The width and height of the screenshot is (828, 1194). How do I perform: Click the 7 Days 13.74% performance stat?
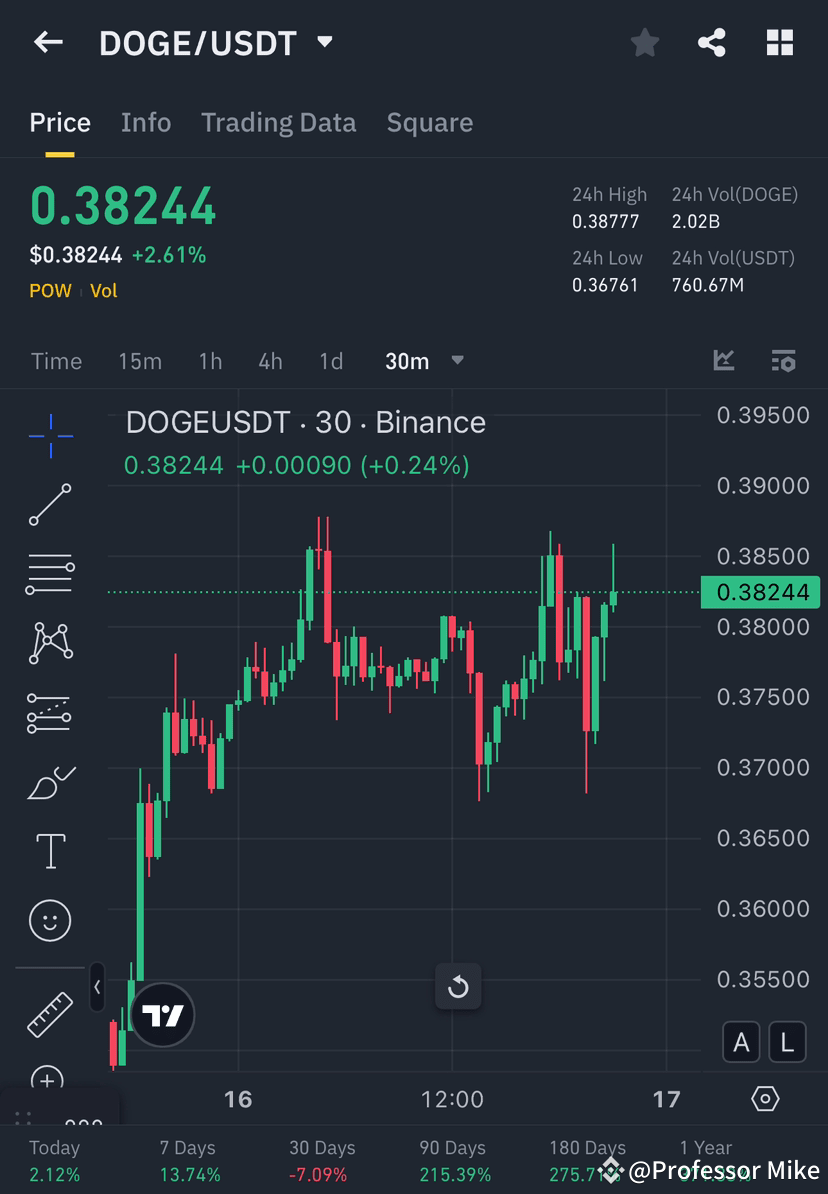pos(190,1158)
